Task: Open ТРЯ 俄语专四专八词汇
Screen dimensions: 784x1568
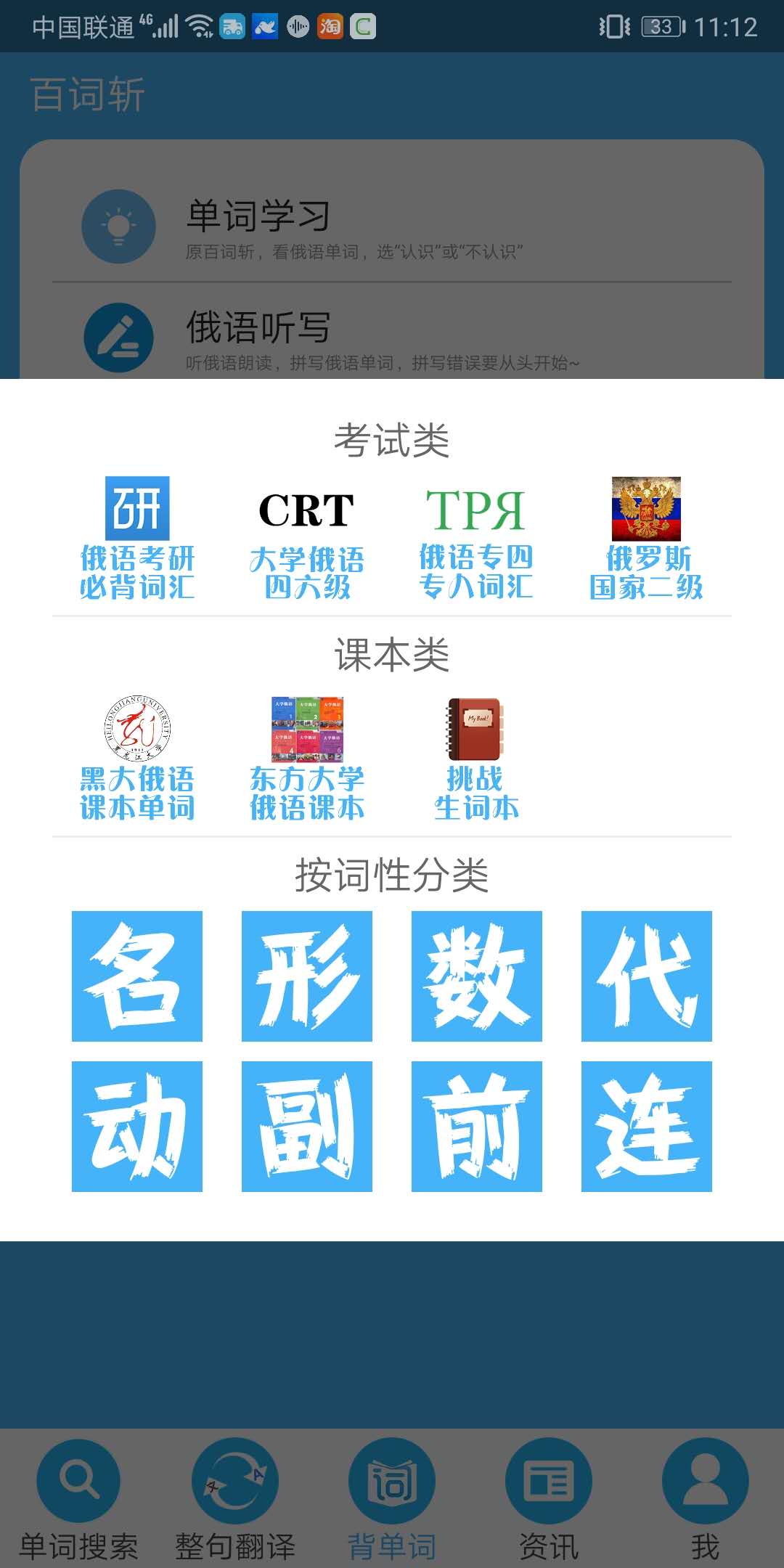Action: [x=475, y=537]
